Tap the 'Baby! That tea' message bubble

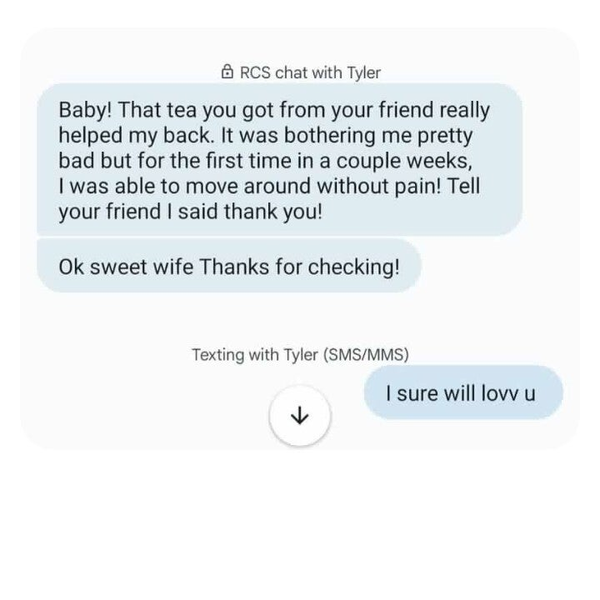(x=278, y=160)
